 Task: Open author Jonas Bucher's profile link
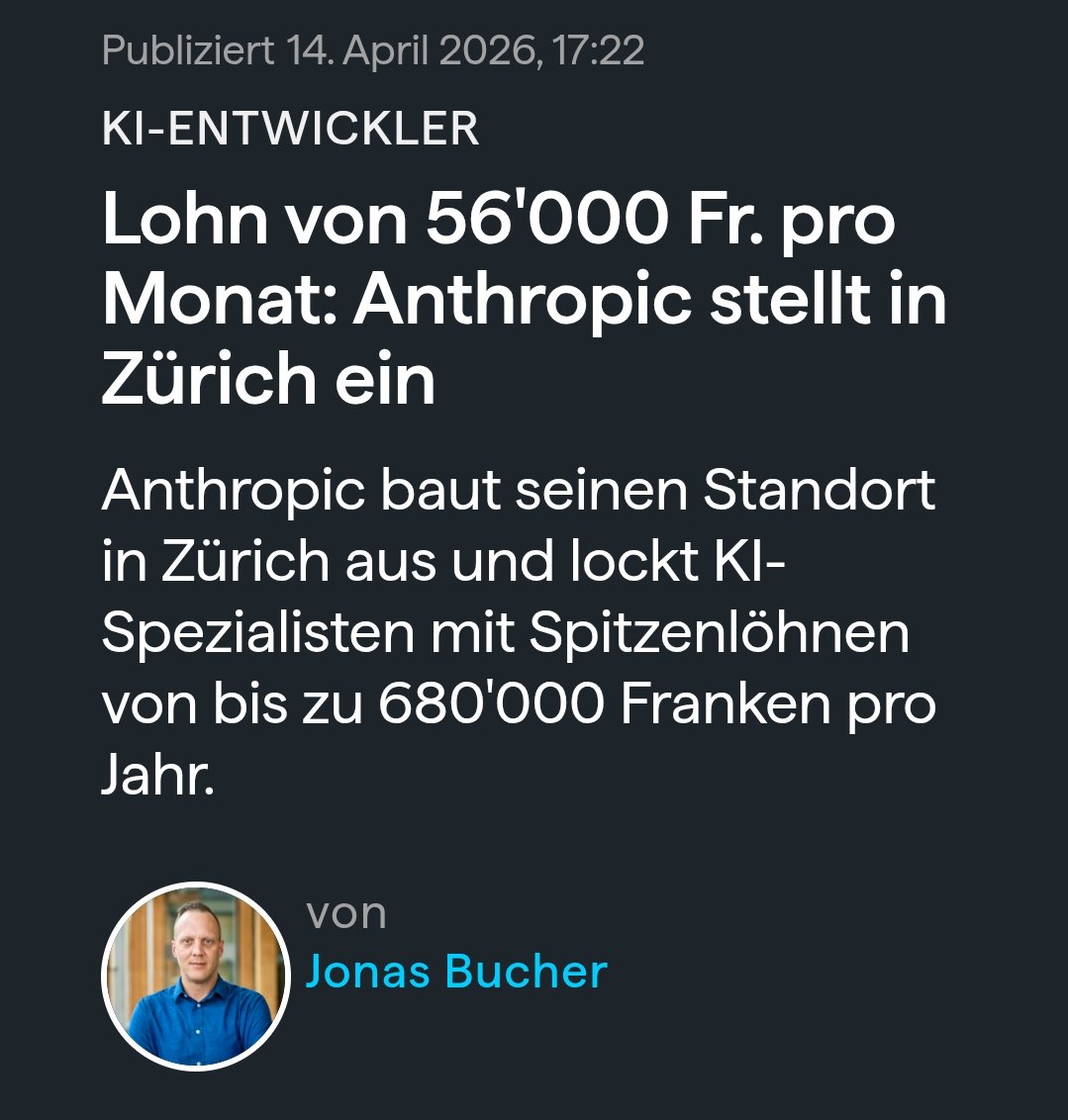point(455,972)
